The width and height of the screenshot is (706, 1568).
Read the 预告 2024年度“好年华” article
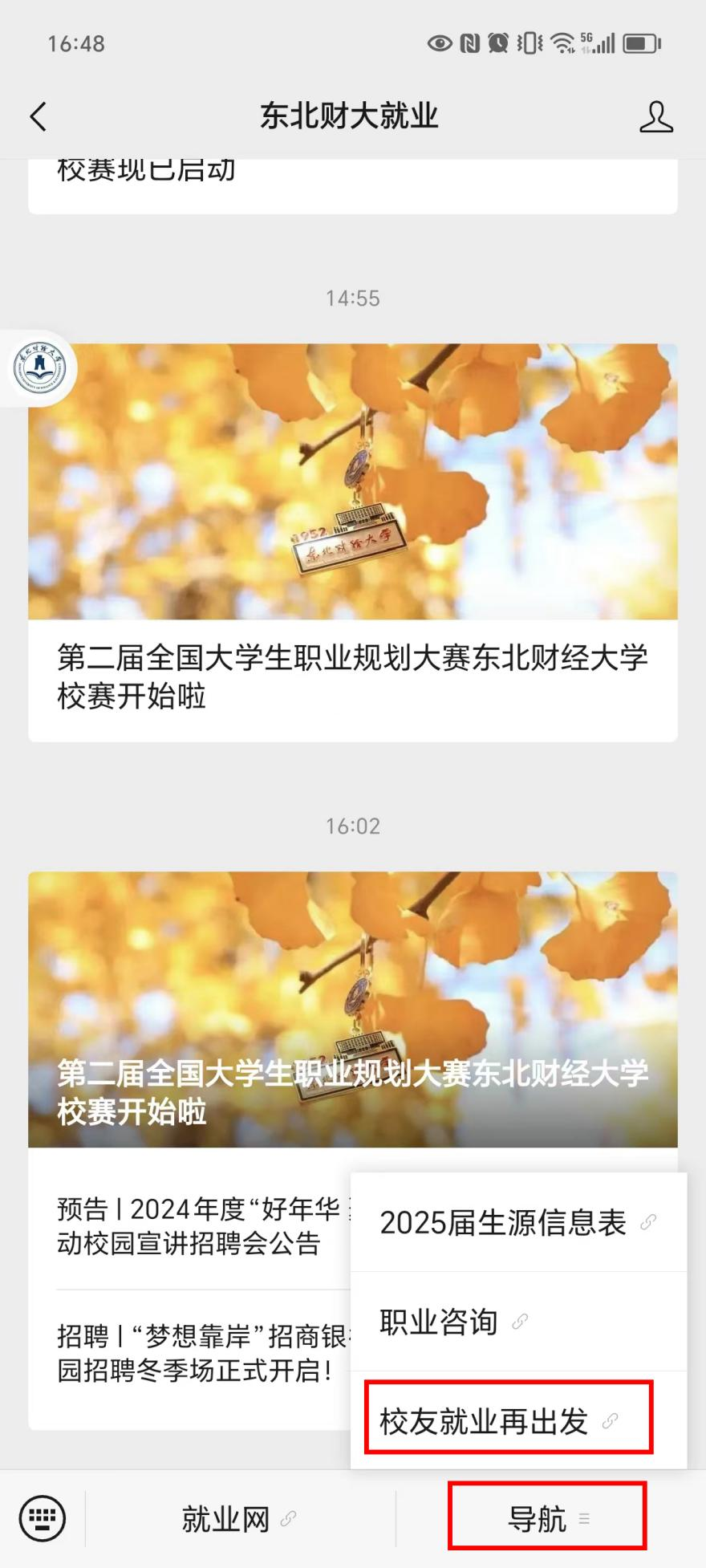(x=201, y=1225)
